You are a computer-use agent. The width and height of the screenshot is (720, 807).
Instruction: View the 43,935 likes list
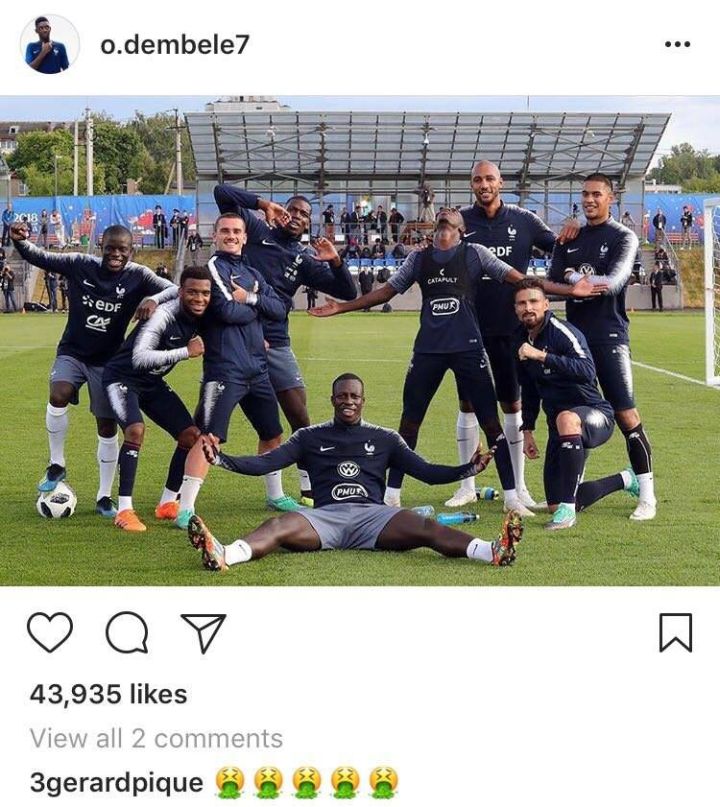click(x=108, y=694)
